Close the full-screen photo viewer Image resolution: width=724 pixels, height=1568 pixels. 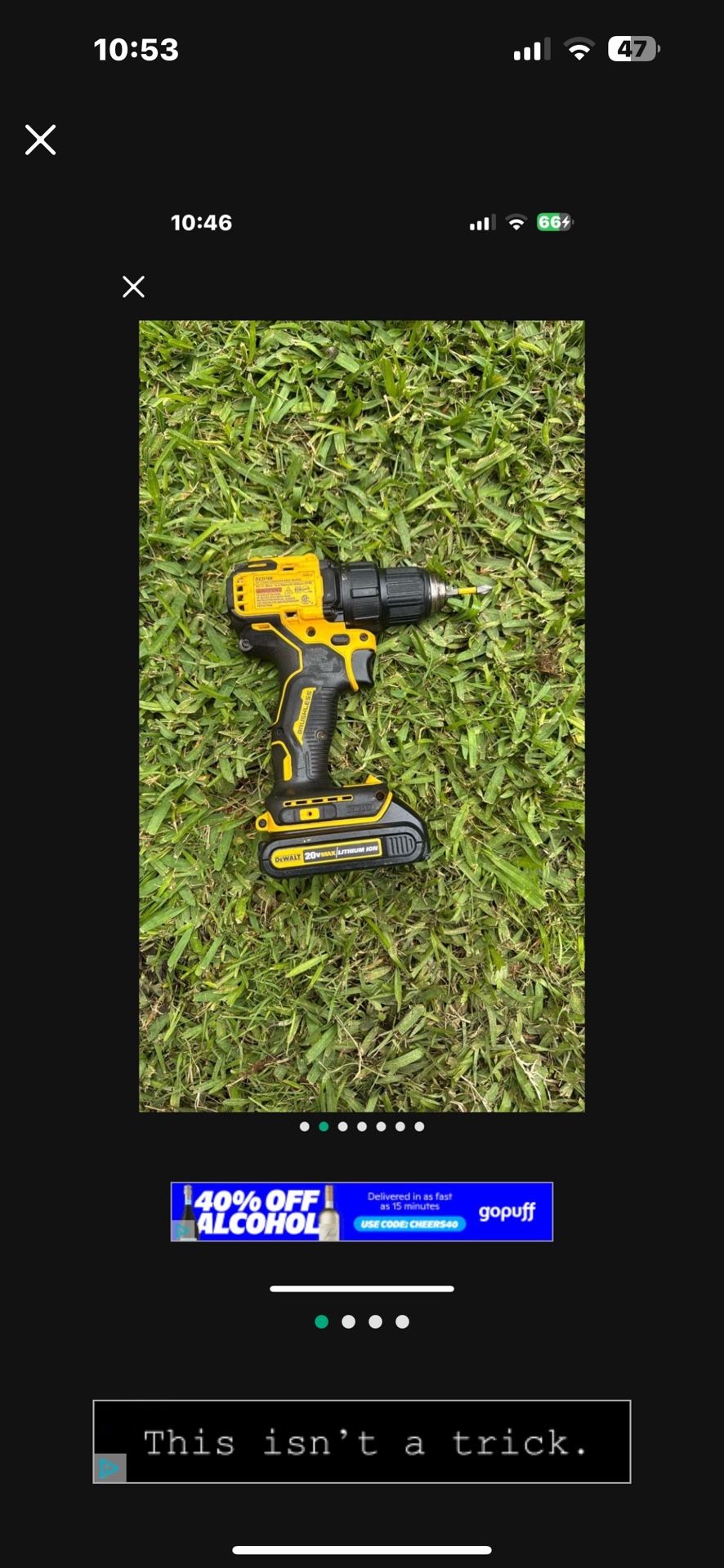(x=40, y=140)
